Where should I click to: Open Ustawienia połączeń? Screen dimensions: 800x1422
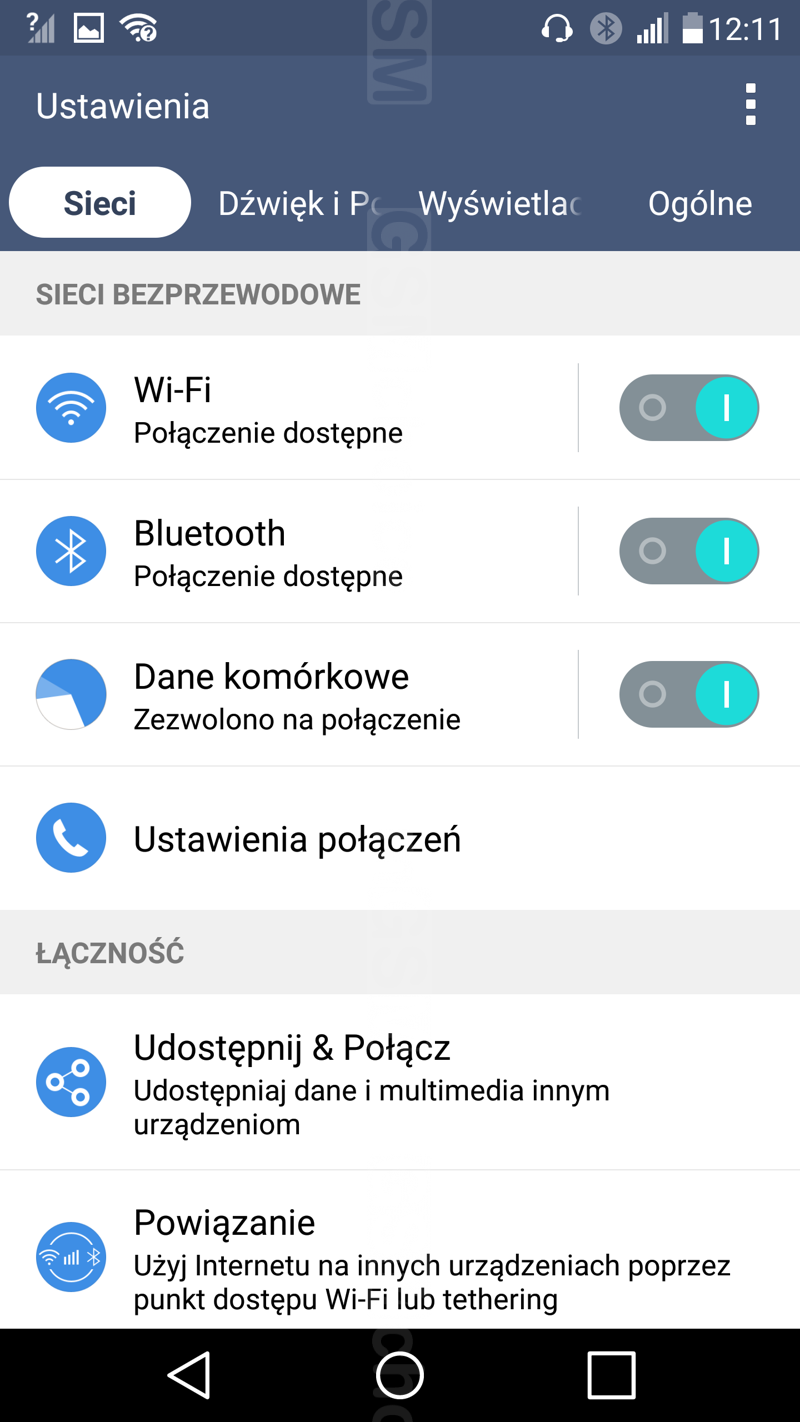point(298,839)
